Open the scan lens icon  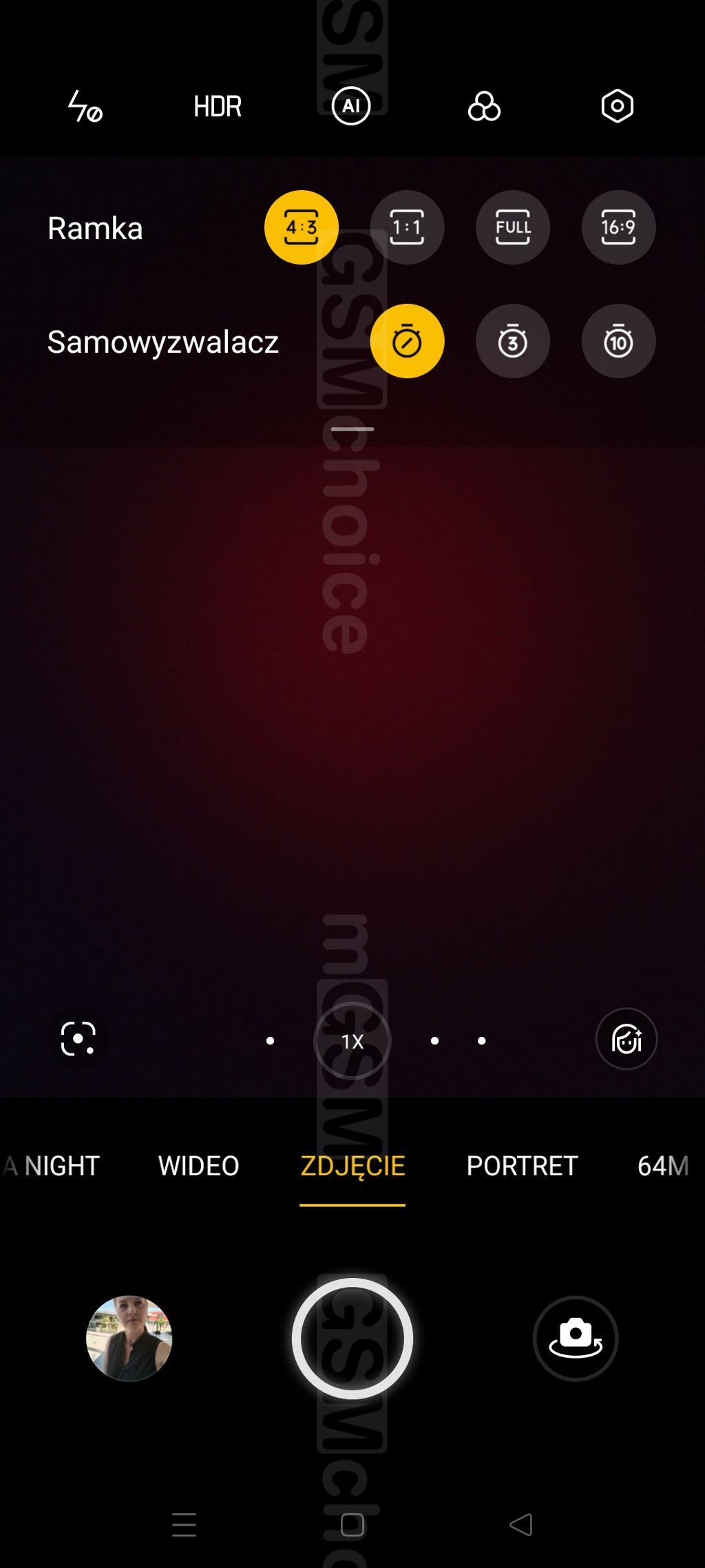pos(78,1039)
